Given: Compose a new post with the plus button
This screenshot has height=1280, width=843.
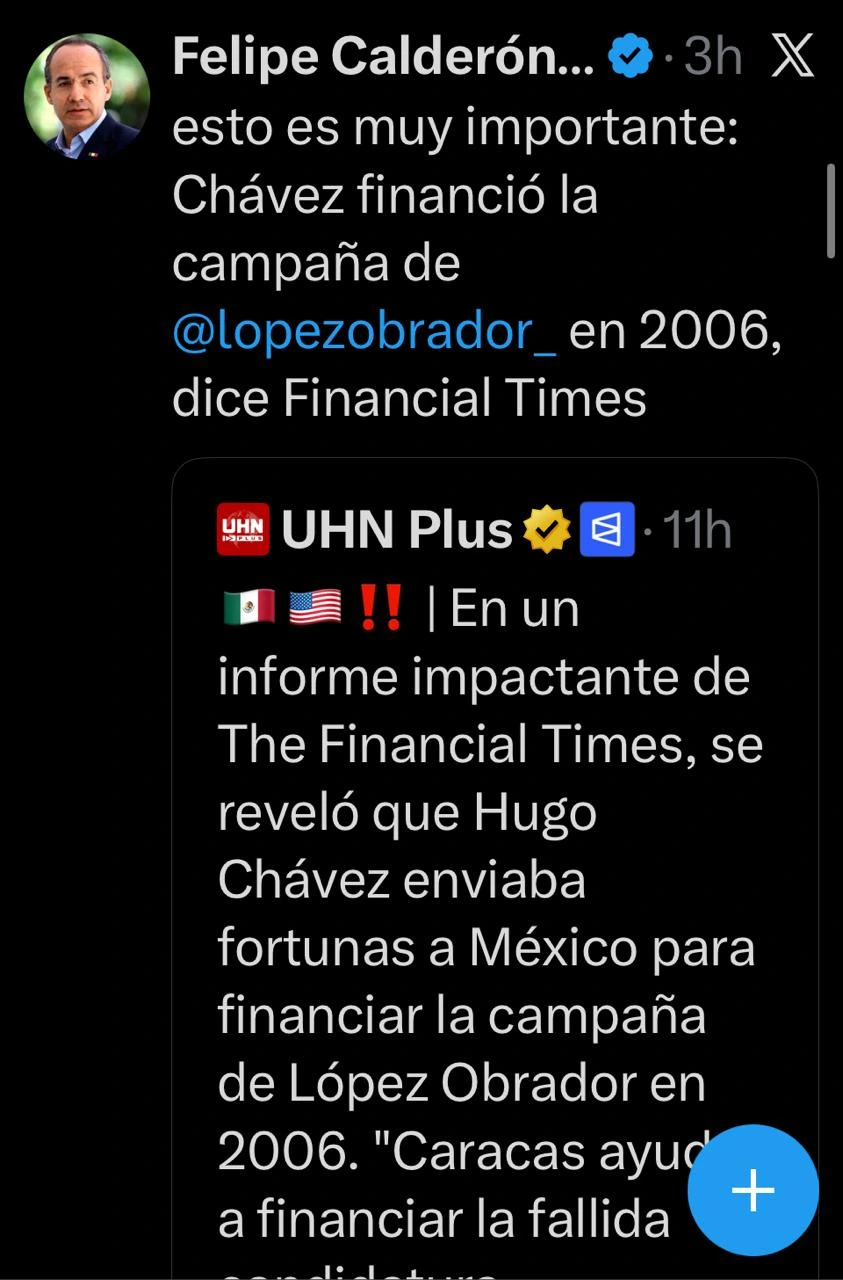Looking at the screenshot, I should click(x=753, y=1190).
